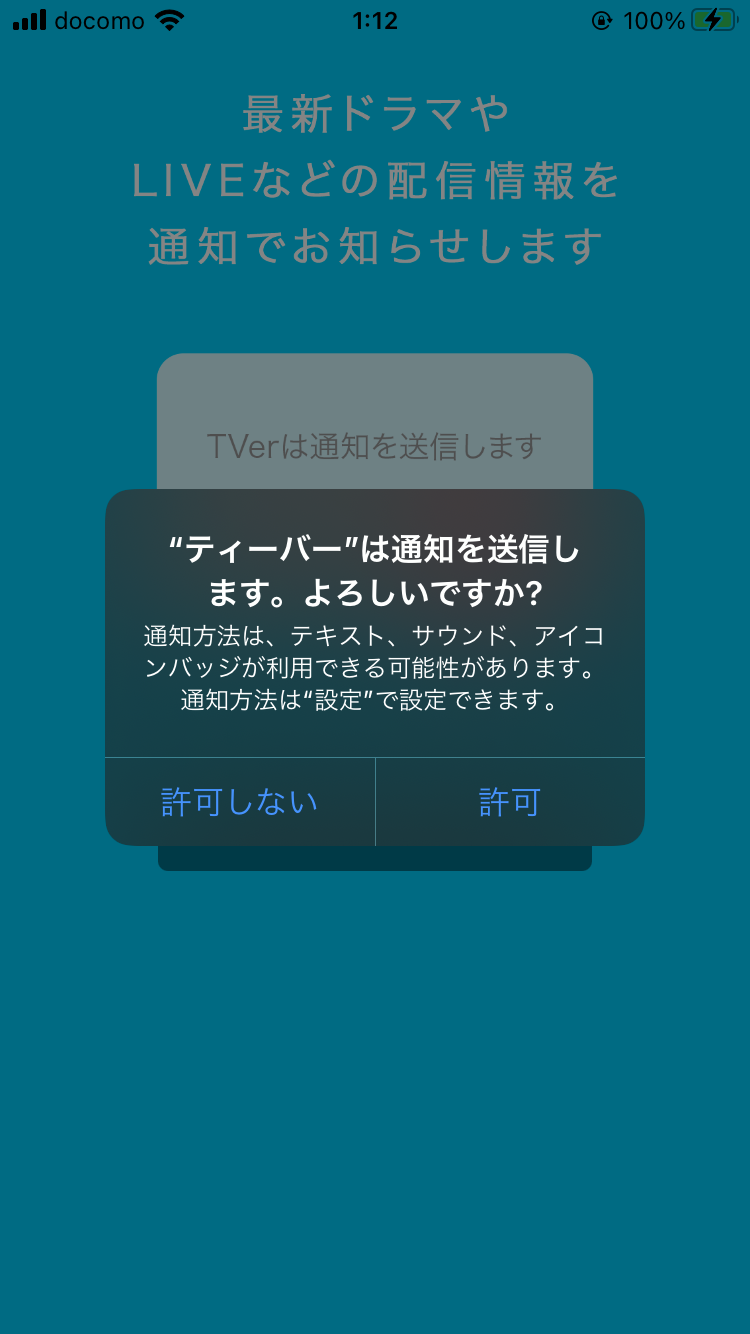Tap 許可しない to deny notifications
The height and width of the screenshot is (1334, 750).
pos(240,802)
